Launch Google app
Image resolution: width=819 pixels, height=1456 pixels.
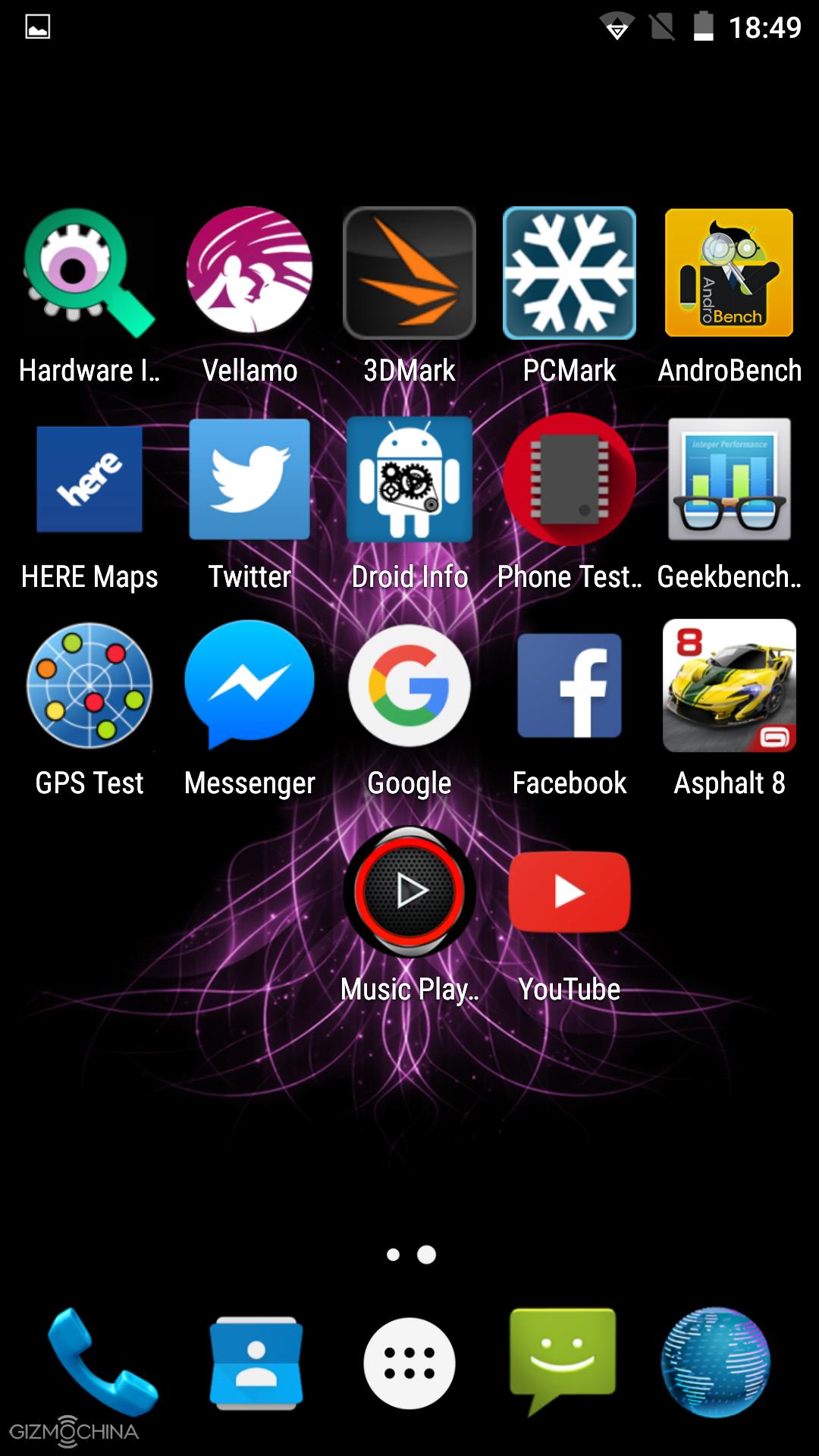(409, 686)
